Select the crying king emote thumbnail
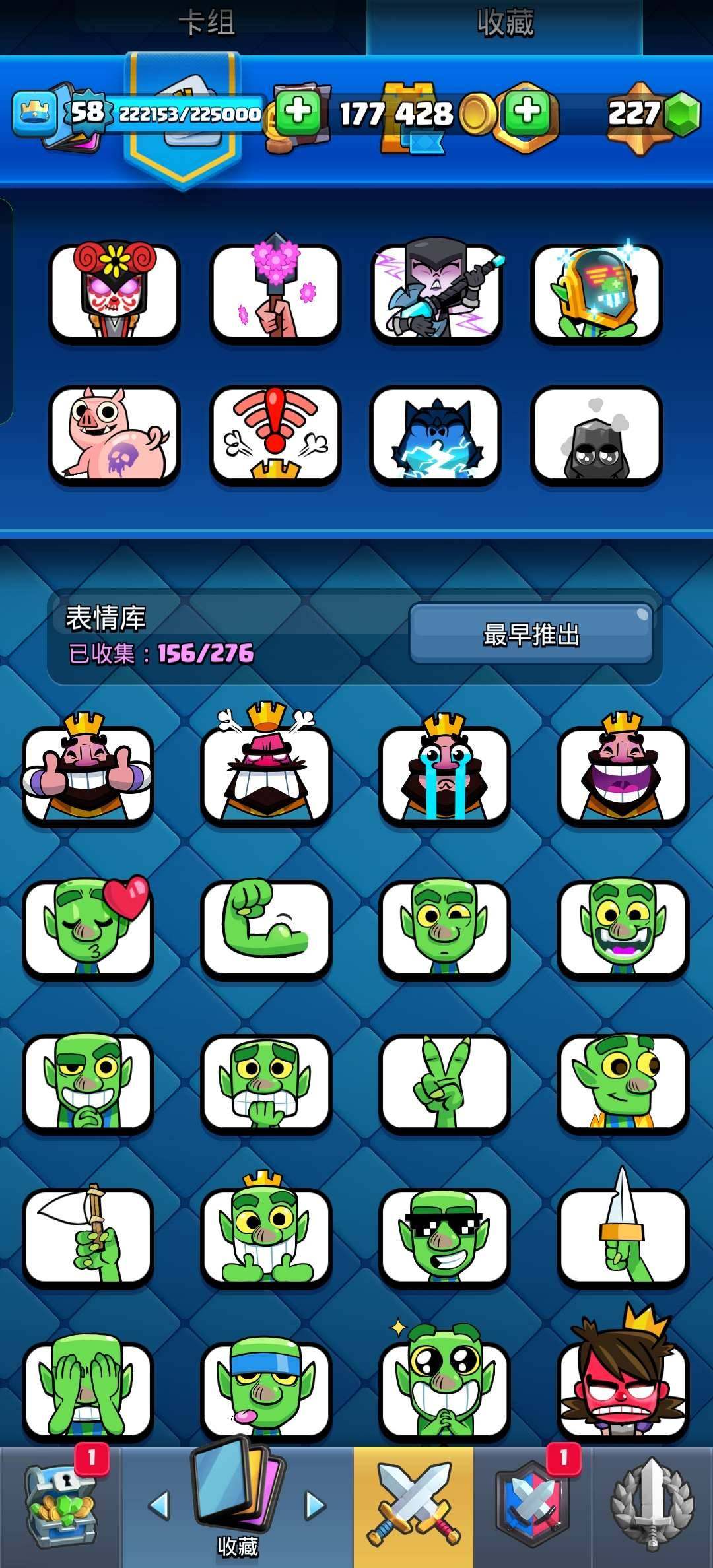This screenshot has width=713, height=1568. tap(444, 775)
